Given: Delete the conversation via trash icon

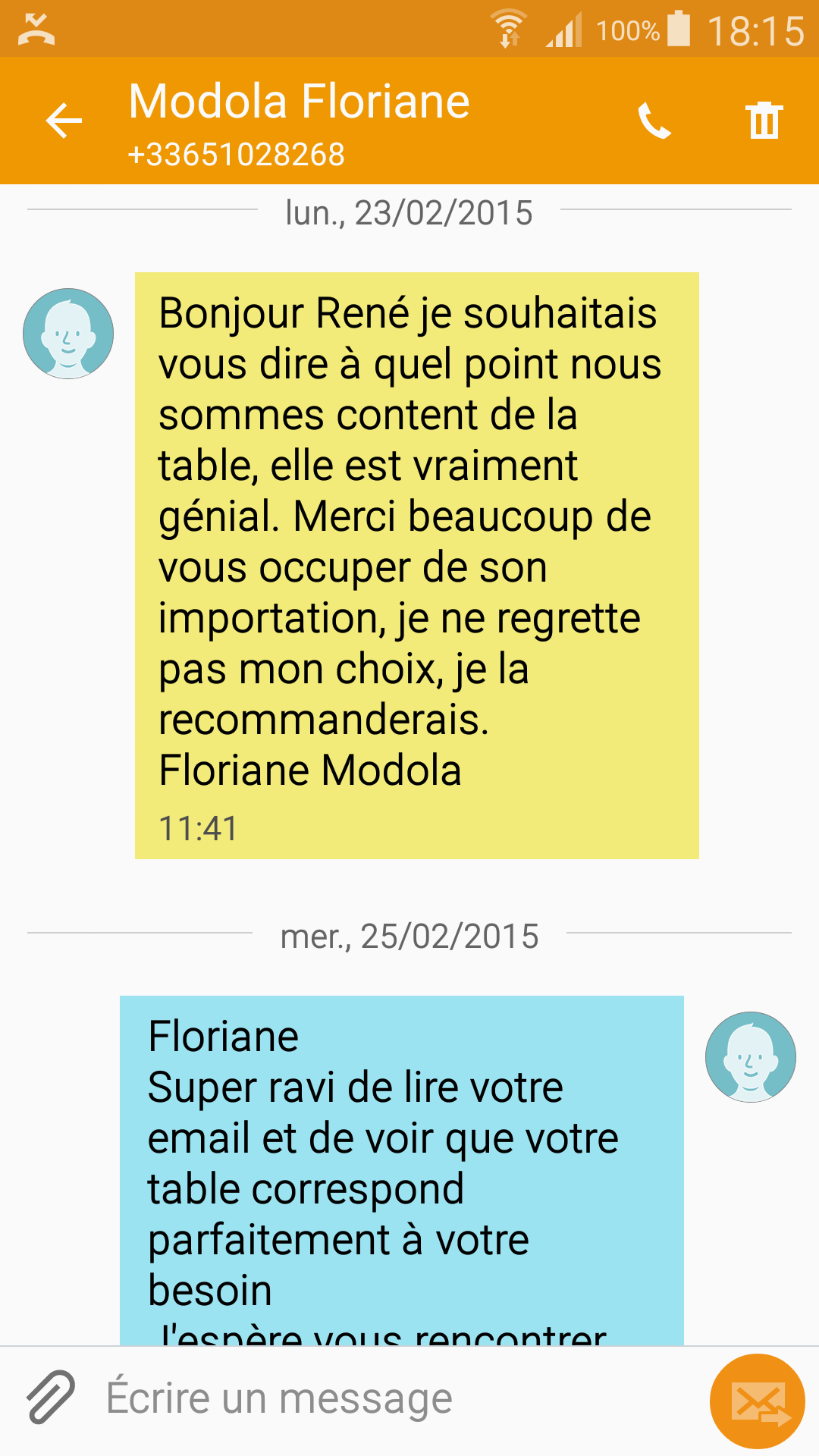Looking at the screenshot, I should click(x=764, y=121).
